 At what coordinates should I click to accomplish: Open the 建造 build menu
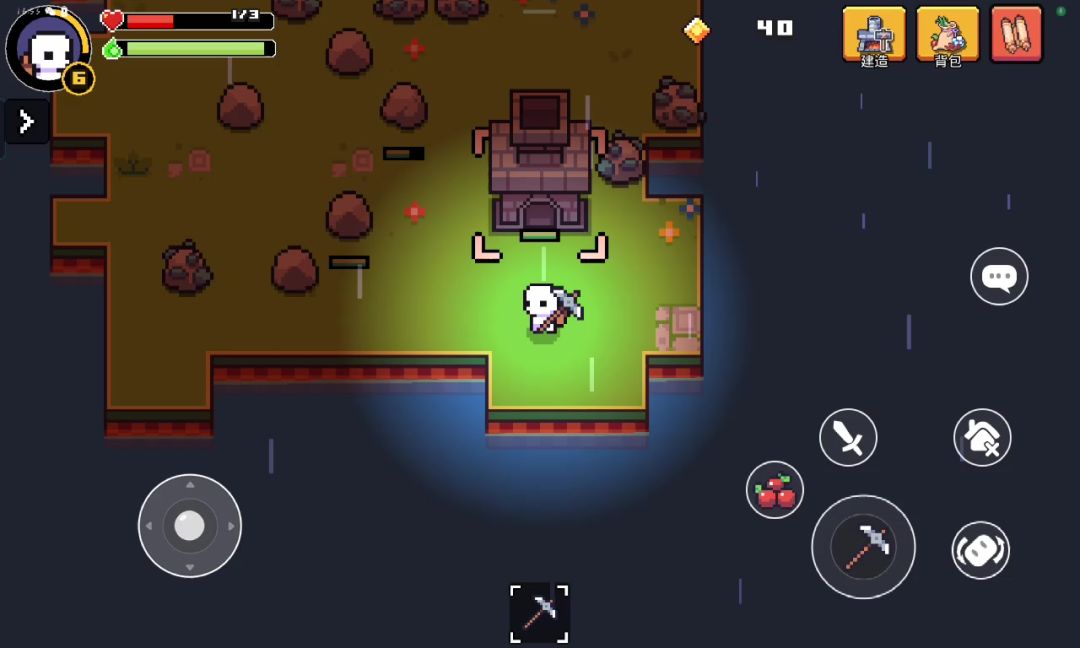874,36
